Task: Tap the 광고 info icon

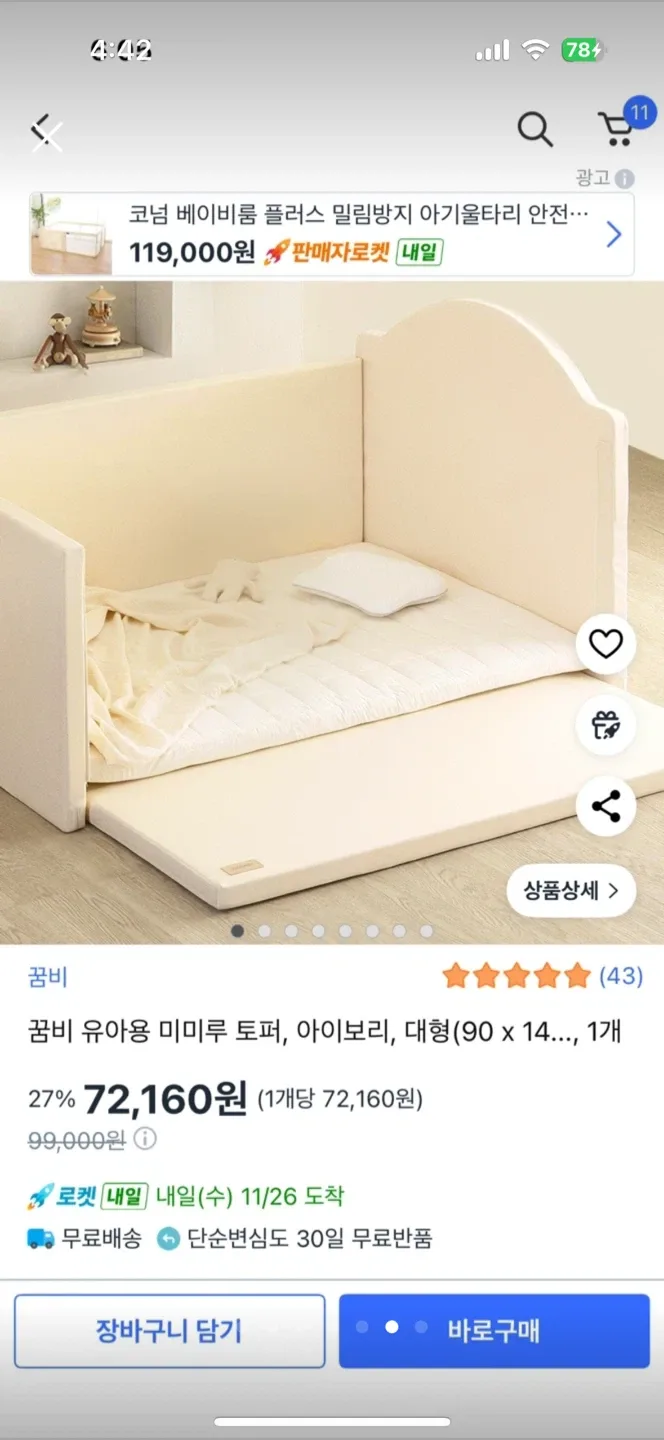Action: pyautogui.click(x=625, y=179)
